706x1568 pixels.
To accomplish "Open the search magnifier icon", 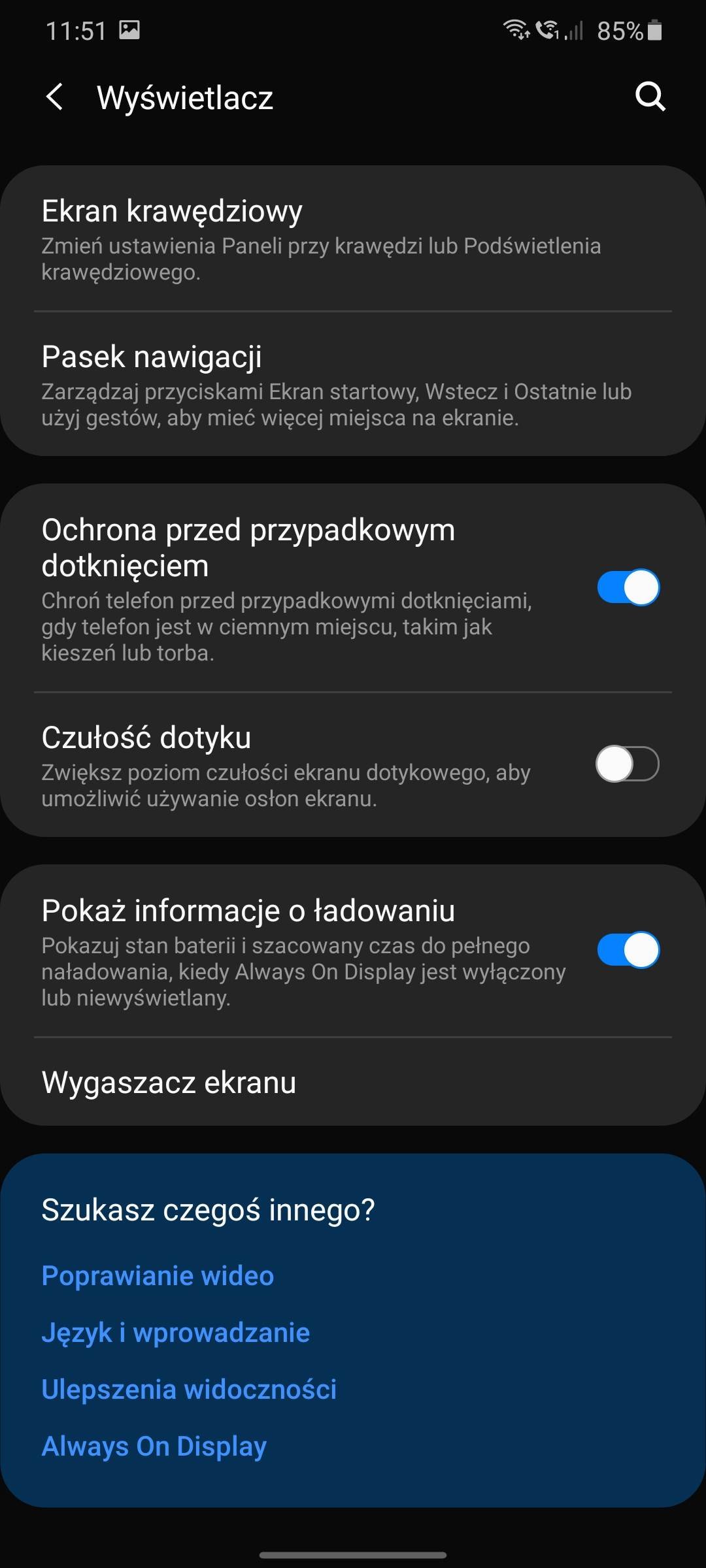I will click(650, 97).
